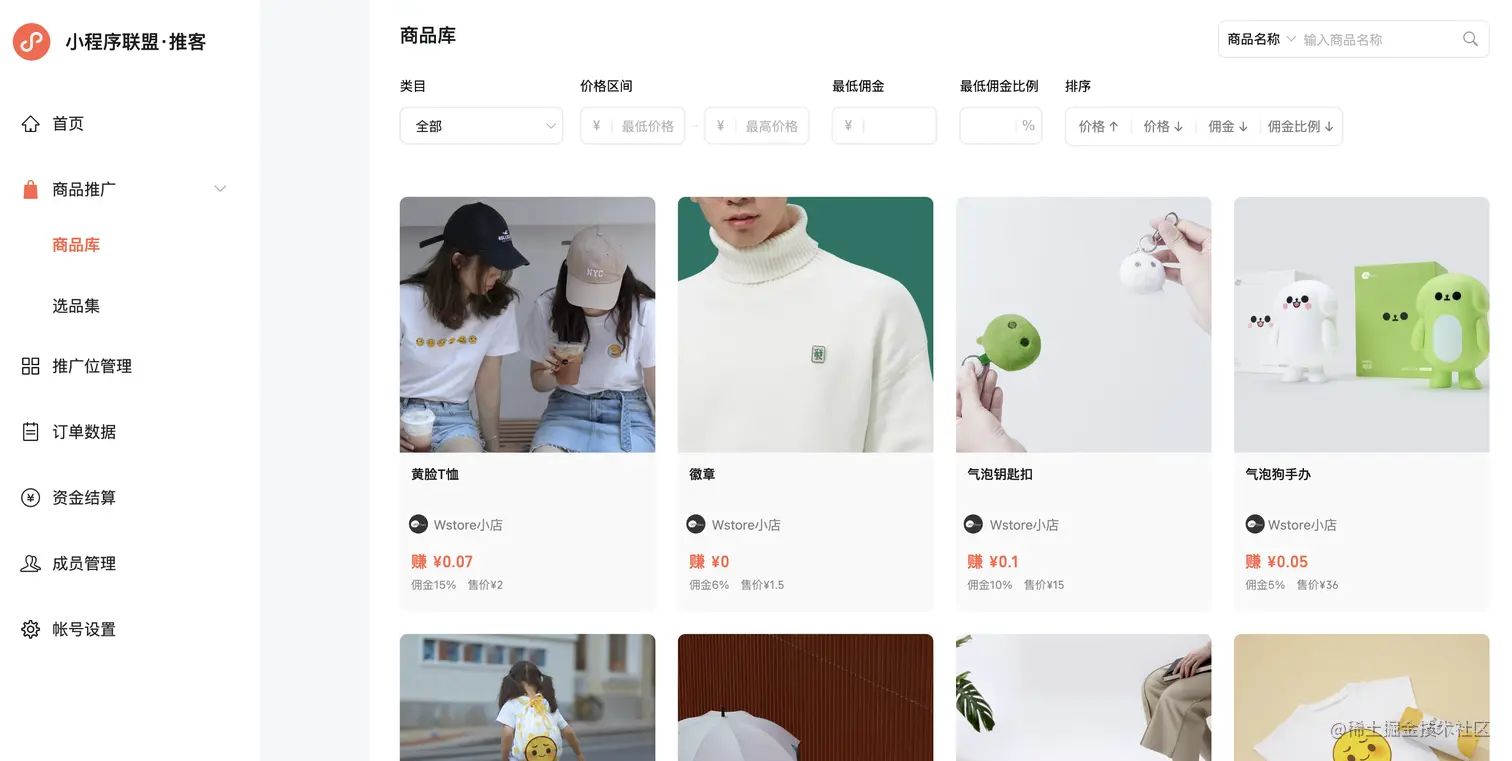Screen dimensions: 1512x761
Task: Open the 商品名称 search type dropdown
Action: point(1260,39)
